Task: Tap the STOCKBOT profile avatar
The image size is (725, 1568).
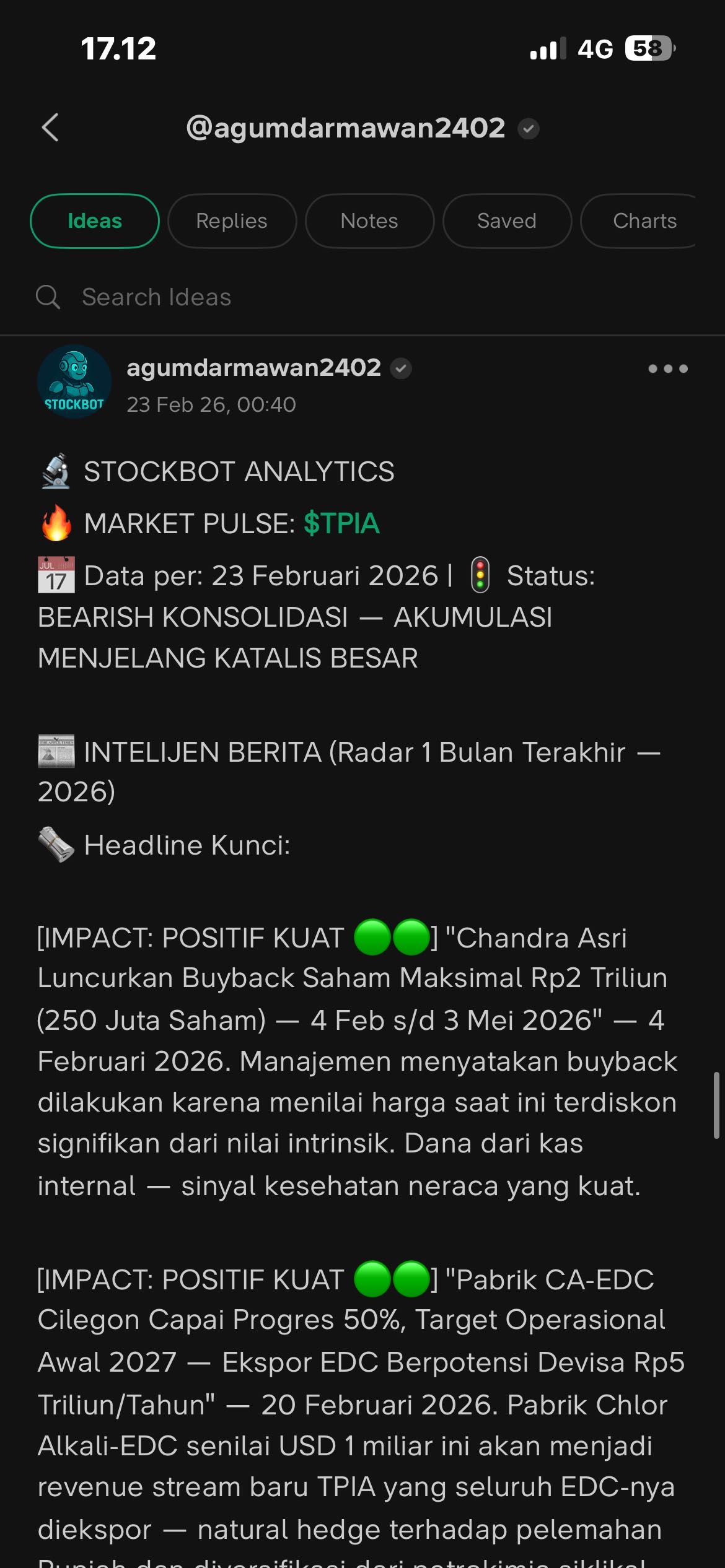Action: [x=74, y=382]
